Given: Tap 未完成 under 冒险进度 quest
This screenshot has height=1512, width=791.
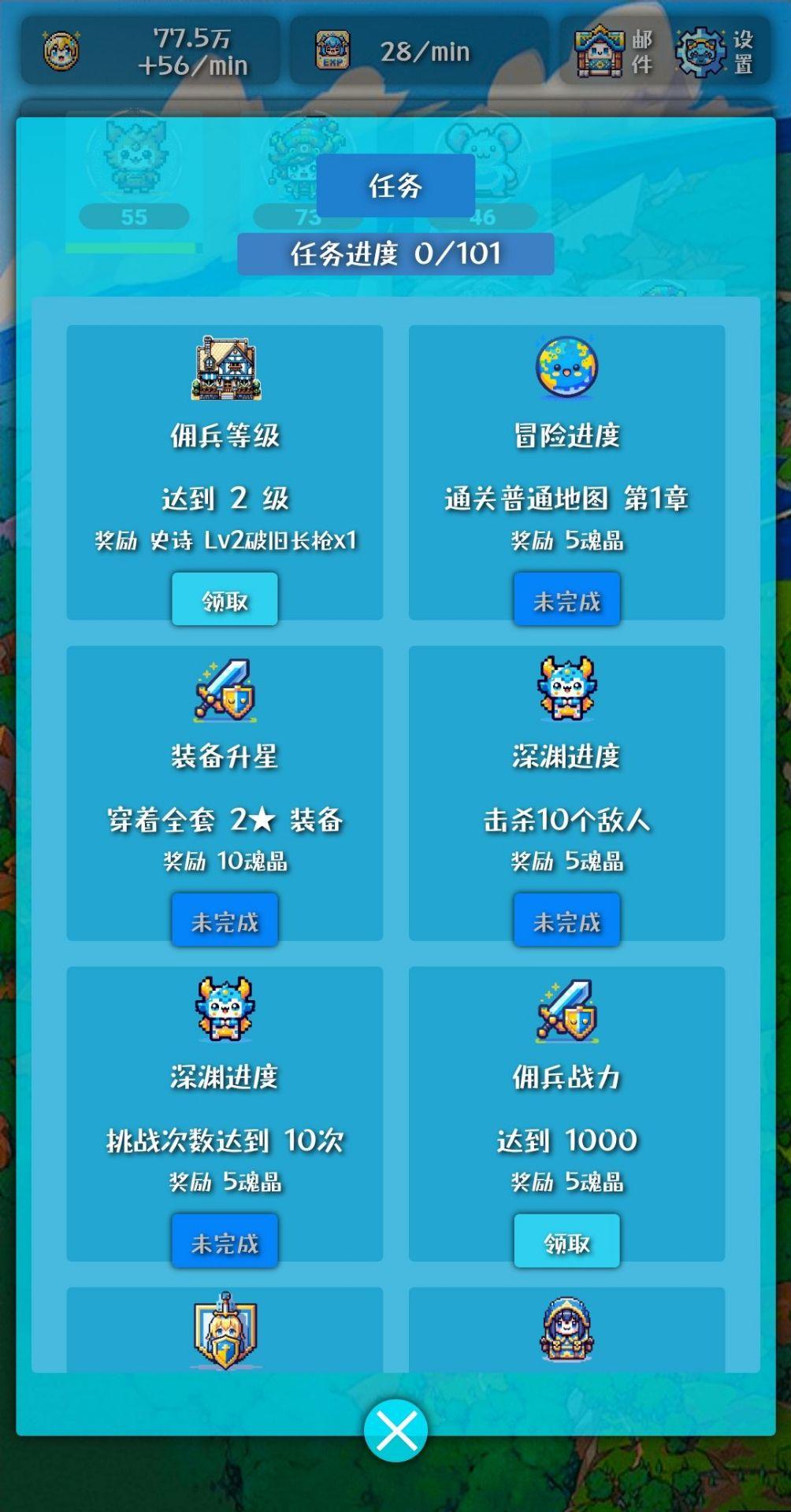Looking at the screenshot, I should (566, 599).
